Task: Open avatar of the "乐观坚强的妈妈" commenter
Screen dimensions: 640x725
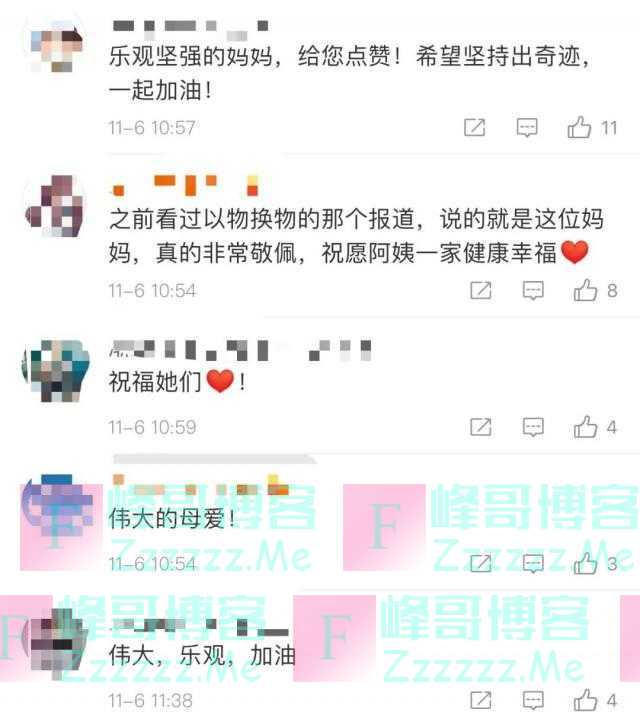Action: coord(56,49)
